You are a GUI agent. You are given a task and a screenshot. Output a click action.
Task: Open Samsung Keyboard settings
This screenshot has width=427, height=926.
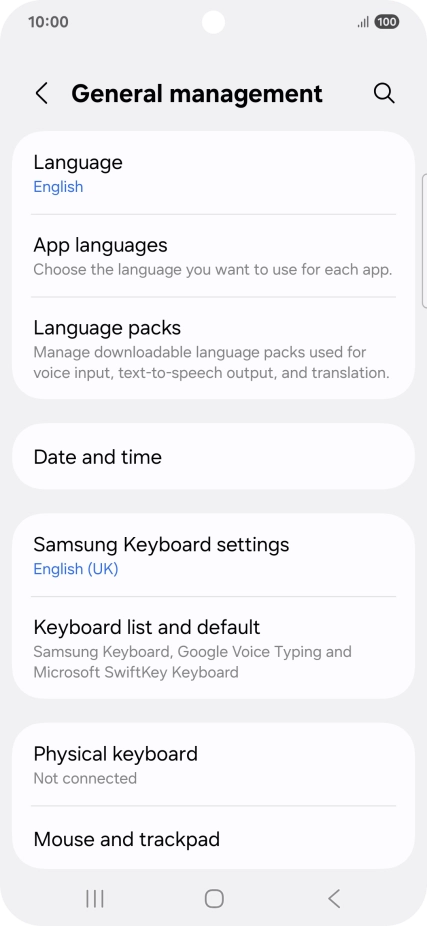pyautogui.click(x=213, y=555)
